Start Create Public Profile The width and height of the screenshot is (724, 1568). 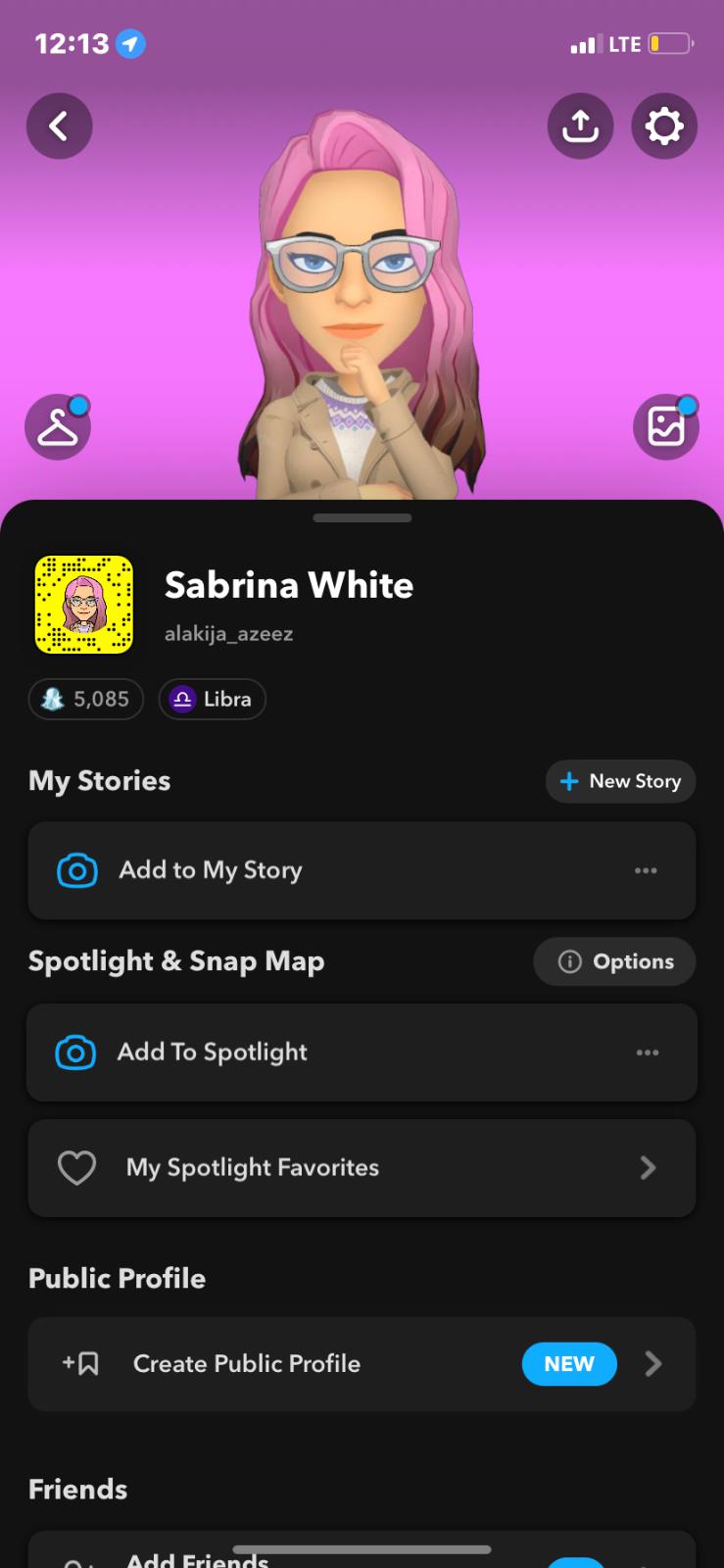click(x=361, y=1364)
